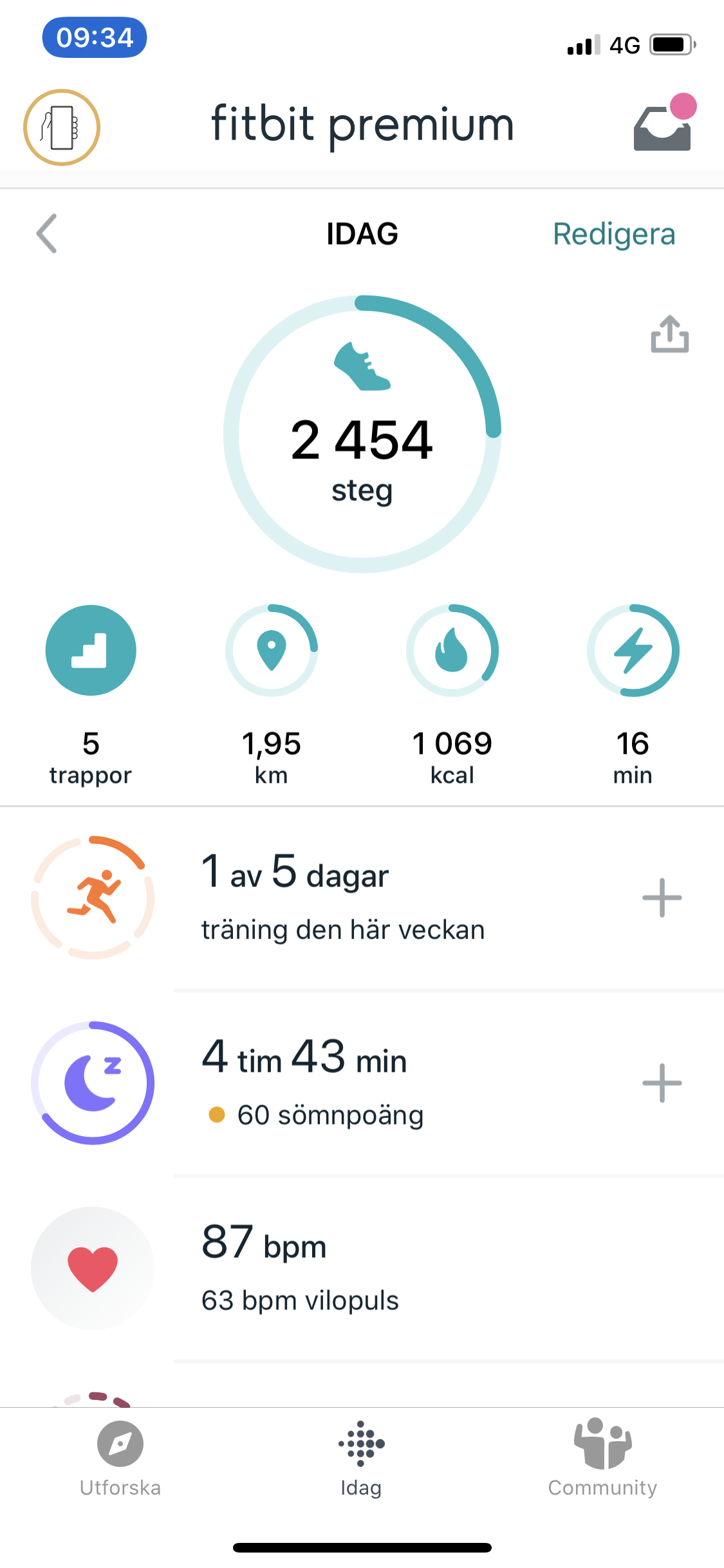Viewport: 724px width, 1568px height.
Task: Open the träning den här veckan row
Action: 343,897
